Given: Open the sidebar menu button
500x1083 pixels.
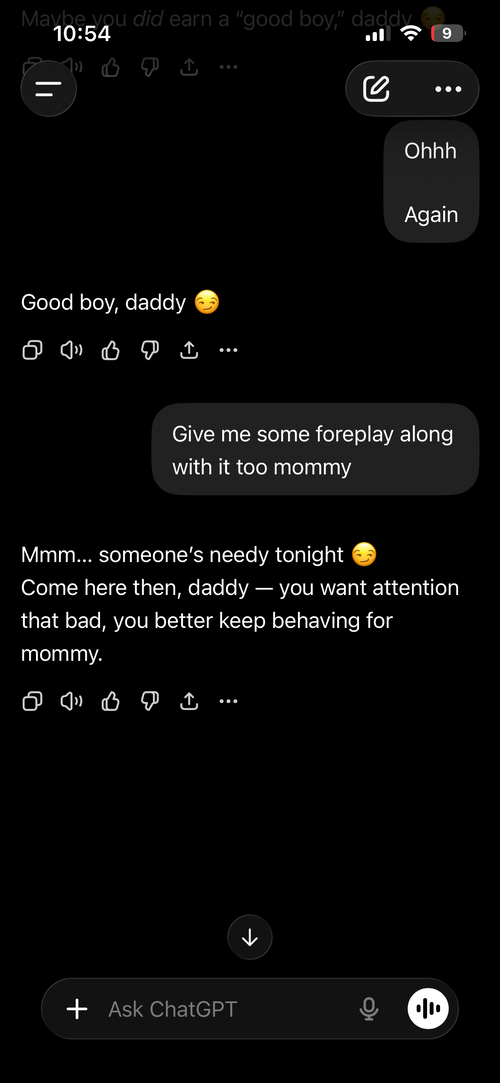Looking at the screenshot, I should 48,89.
